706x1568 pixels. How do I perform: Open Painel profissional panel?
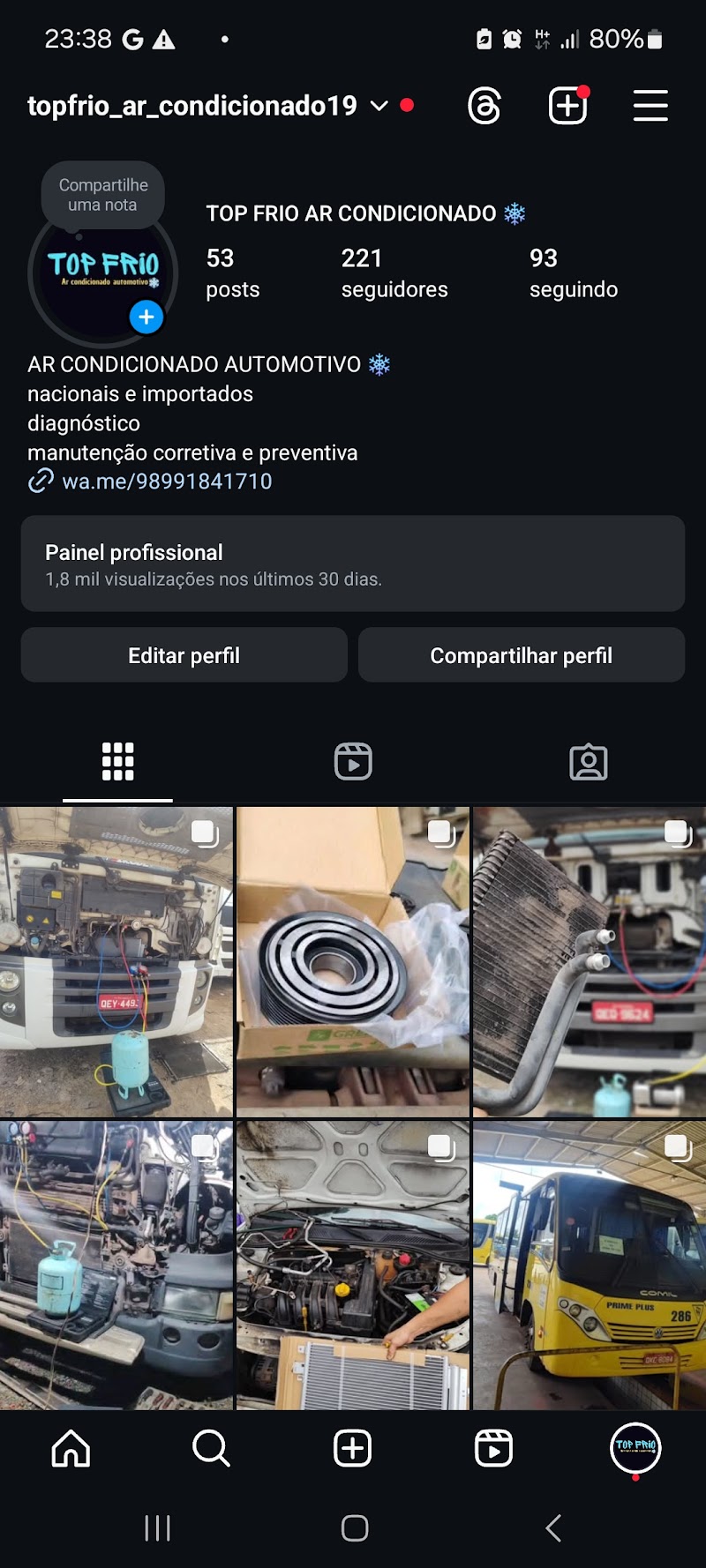coord(353,564)
